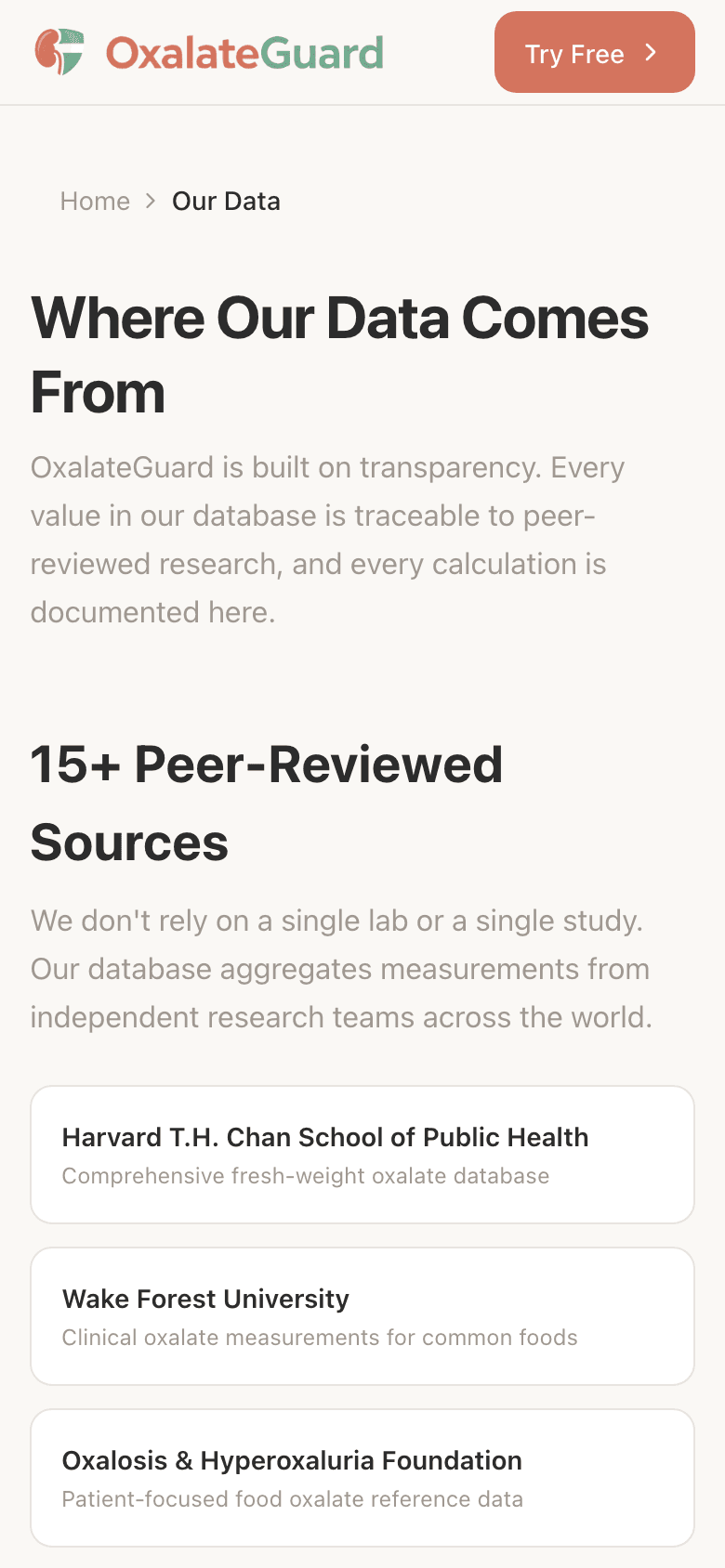Click the Oxalosis & Hyperoxaluria Foundation card
The width and height of the screenshot is (725, 1568).
[x=362, y=1477]
